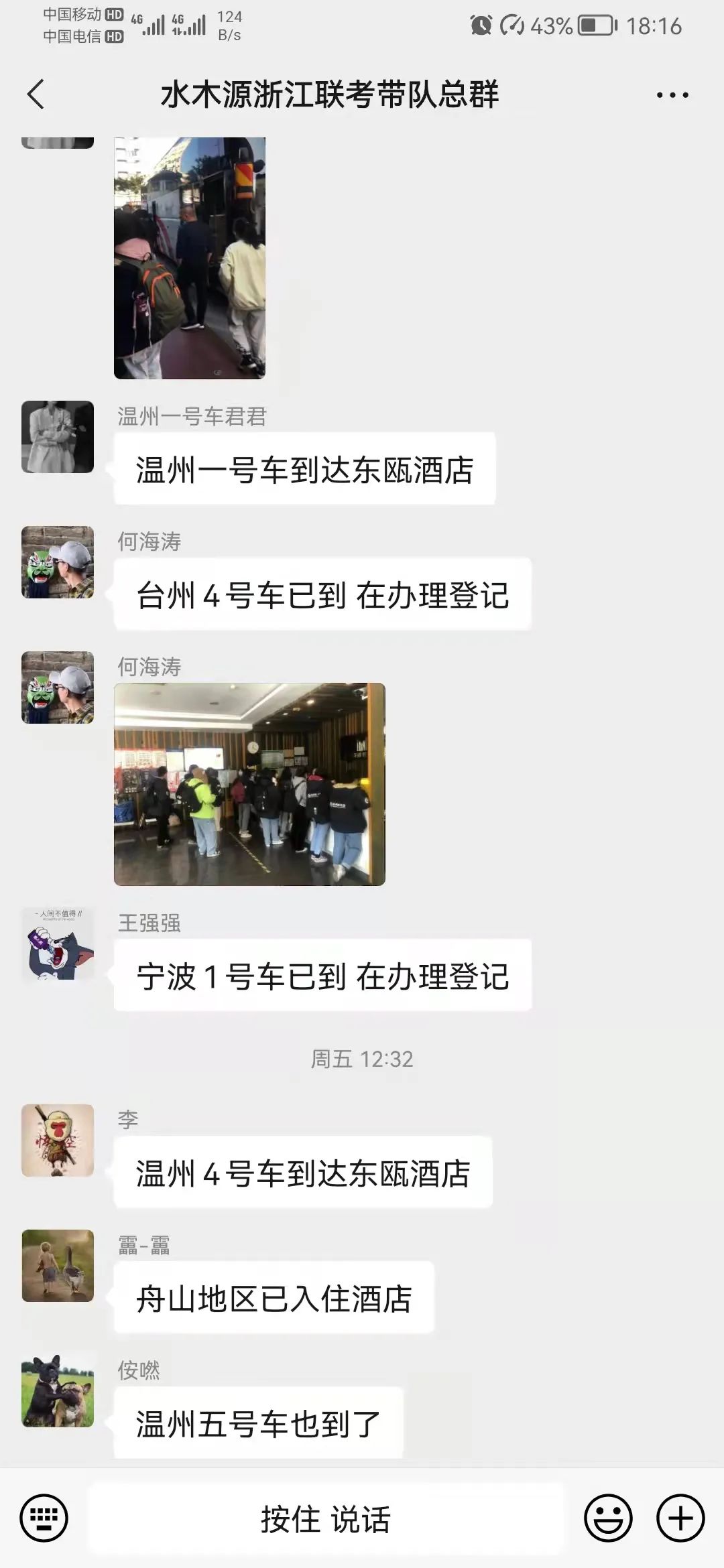Go back from the group chat
Screen dimensions: 724x1568
pos(36,94)
